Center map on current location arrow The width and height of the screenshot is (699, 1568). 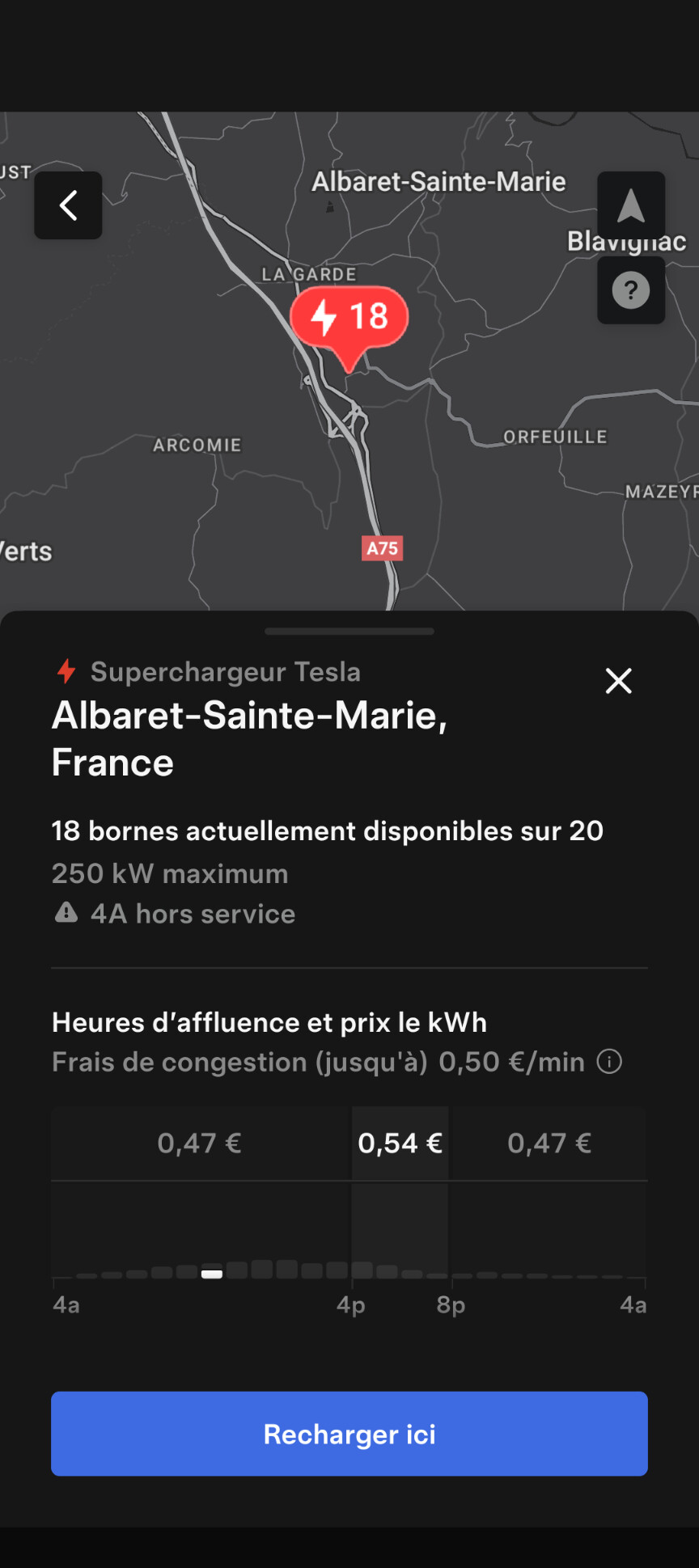click(631, 205)
